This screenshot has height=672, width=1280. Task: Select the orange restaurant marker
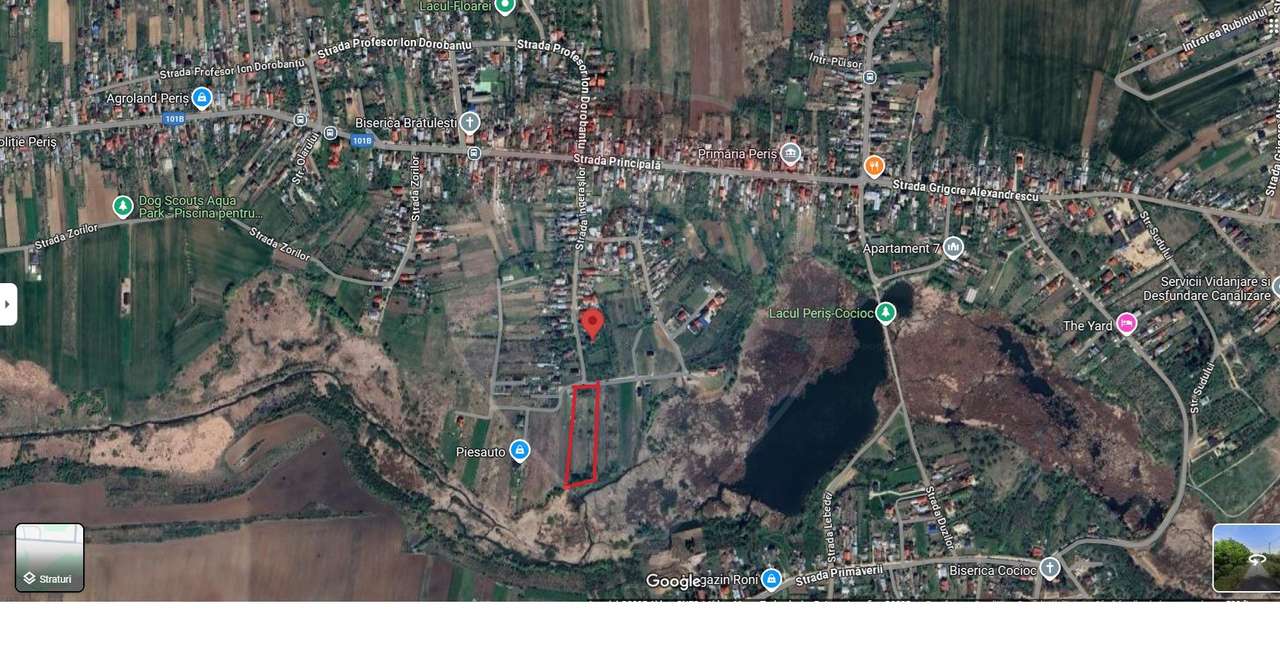click(x=874, y=166)
